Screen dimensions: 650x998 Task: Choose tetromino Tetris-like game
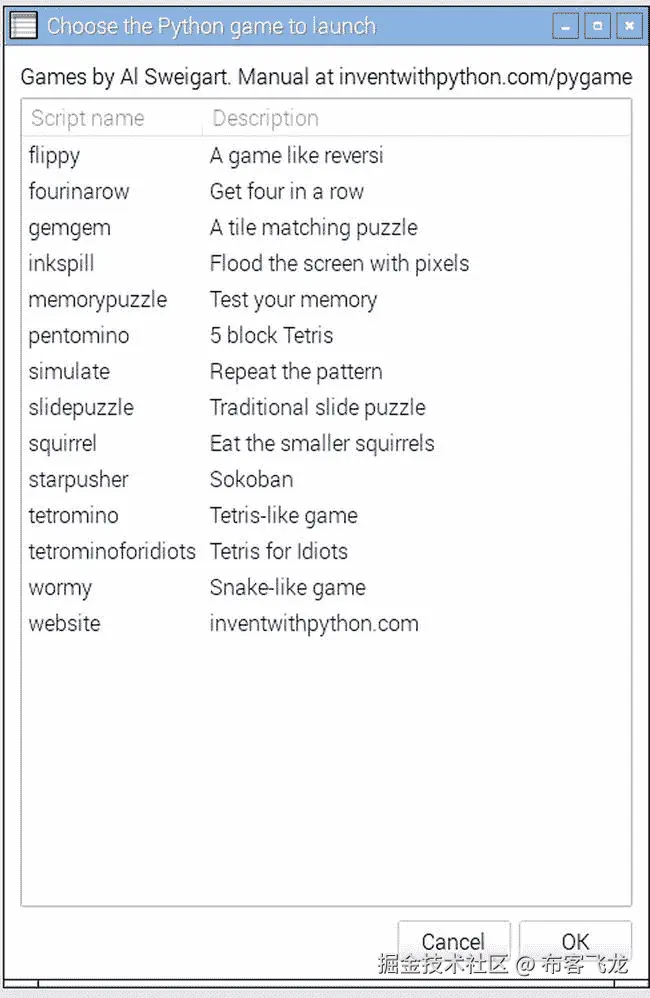[73, 516]
